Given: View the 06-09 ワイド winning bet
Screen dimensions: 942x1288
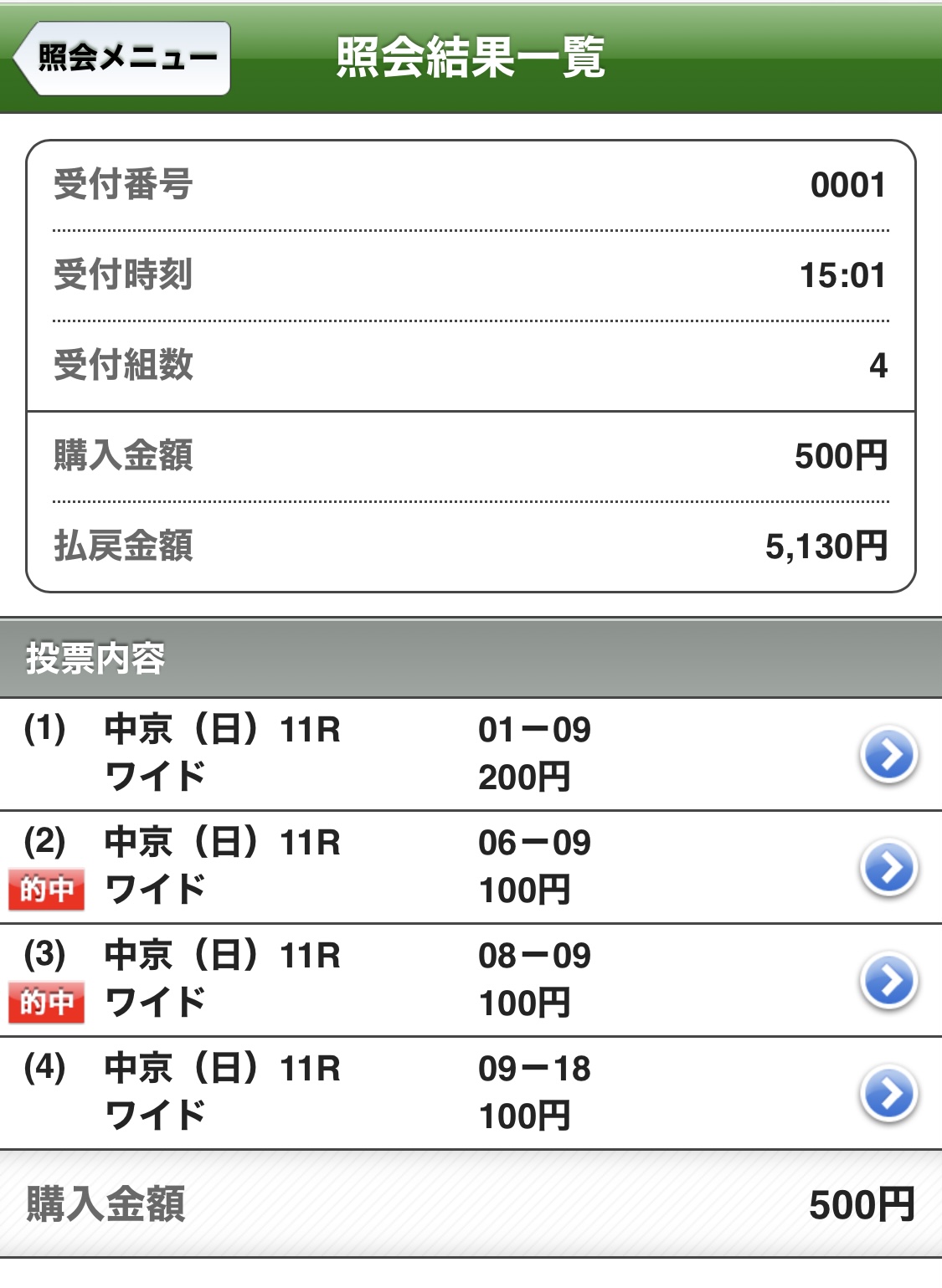Looking at the screenshot, I should [888, 867].
